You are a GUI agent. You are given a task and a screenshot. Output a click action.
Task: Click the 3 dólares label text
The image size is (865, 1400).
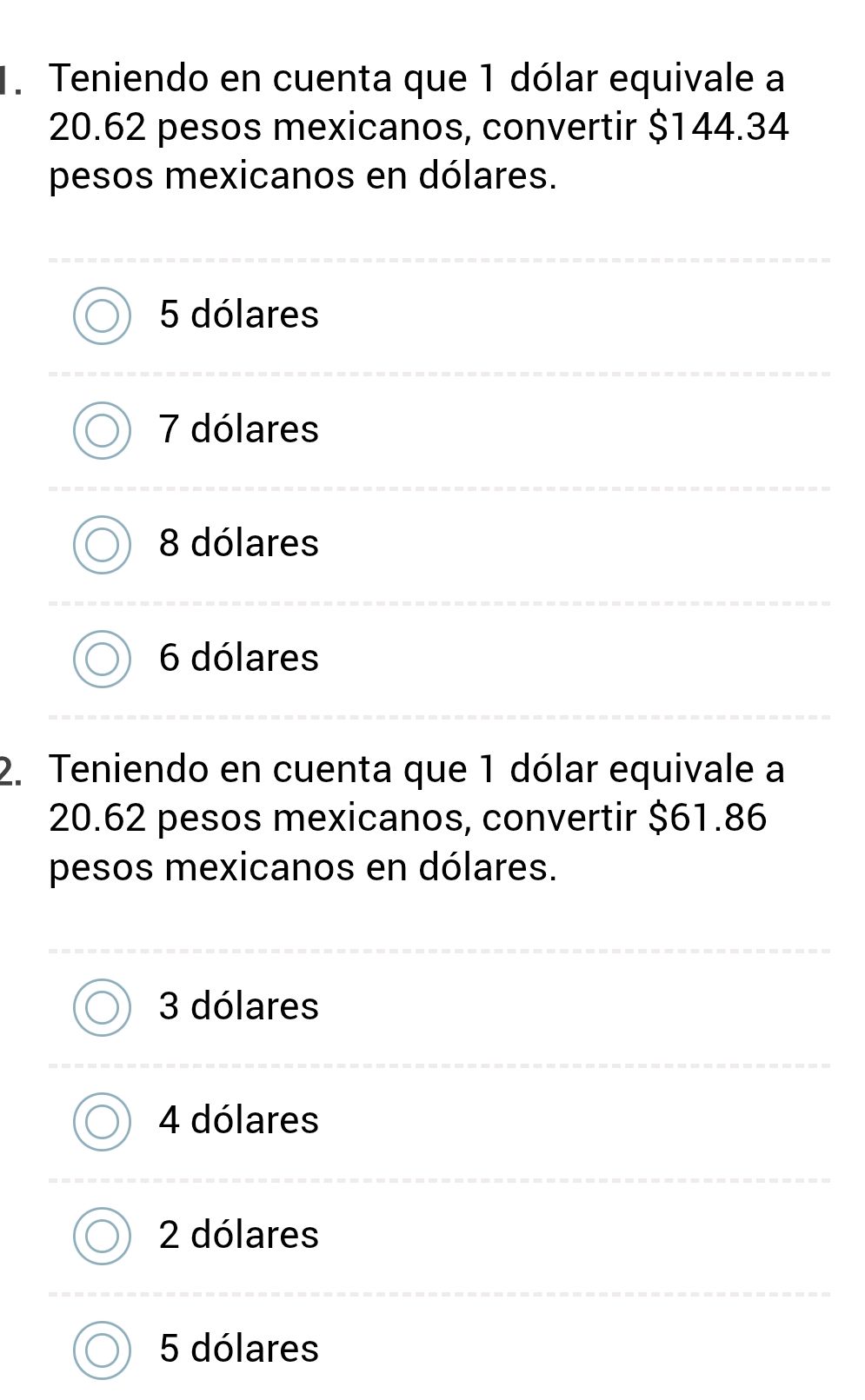[238, 1007]
